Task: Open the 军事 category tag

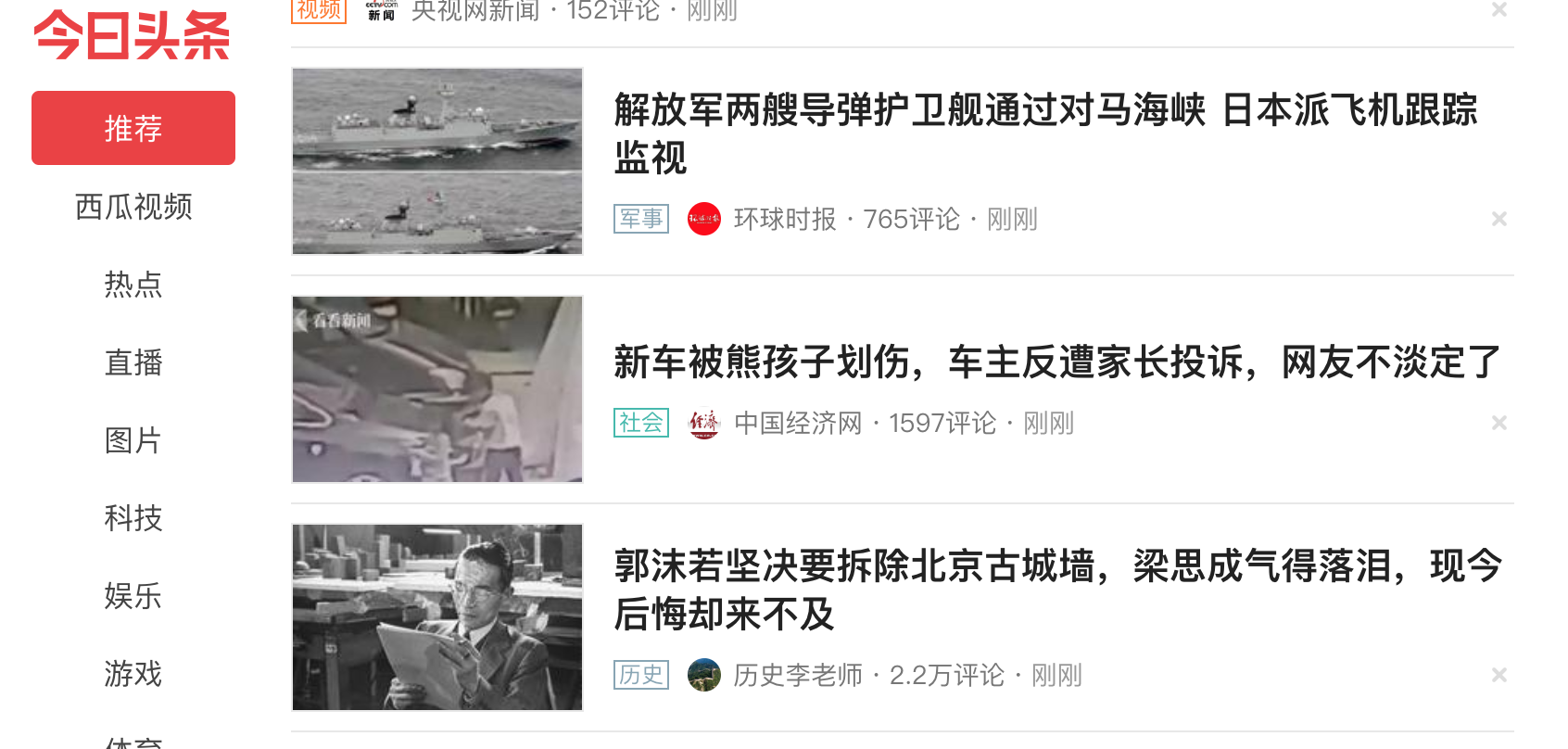Action: (x=641, y=219)
